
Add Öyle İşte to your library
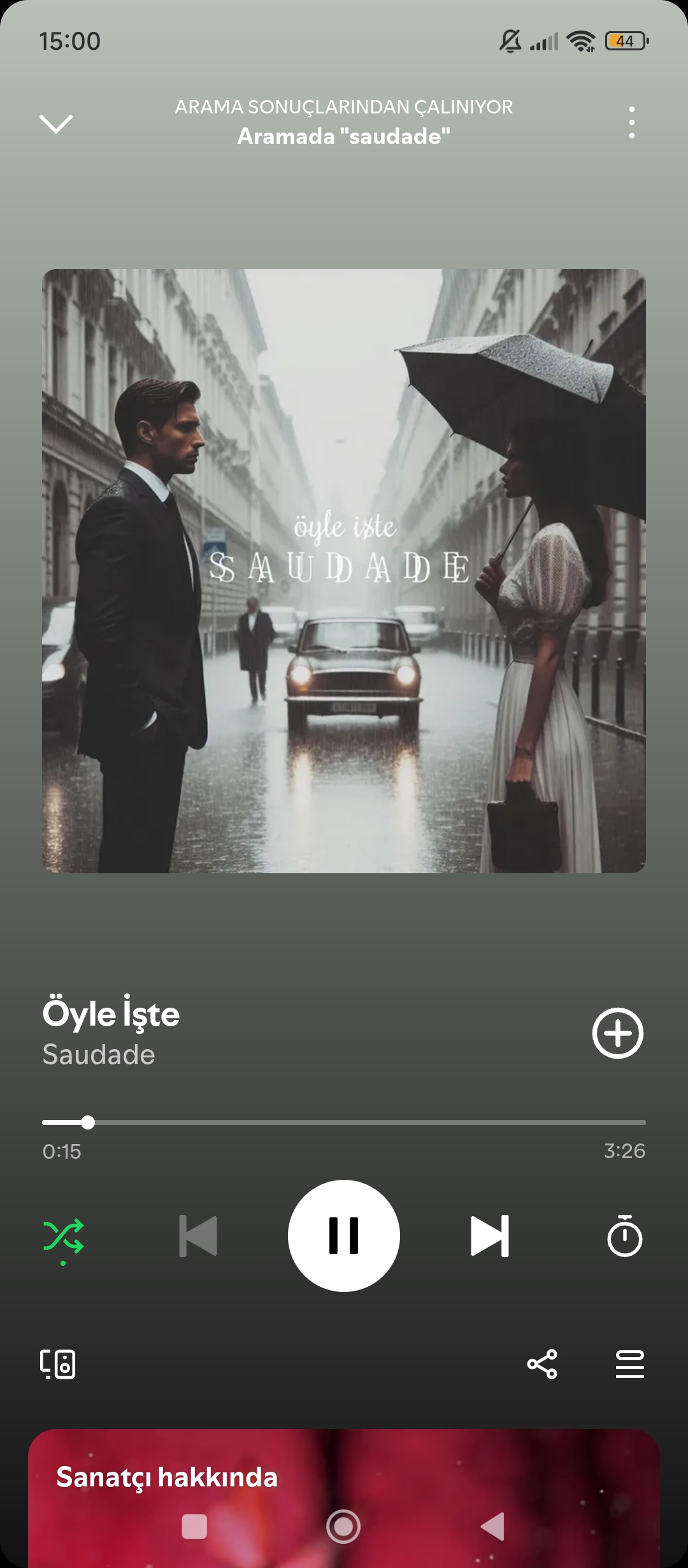click(x=617, y=1033)
